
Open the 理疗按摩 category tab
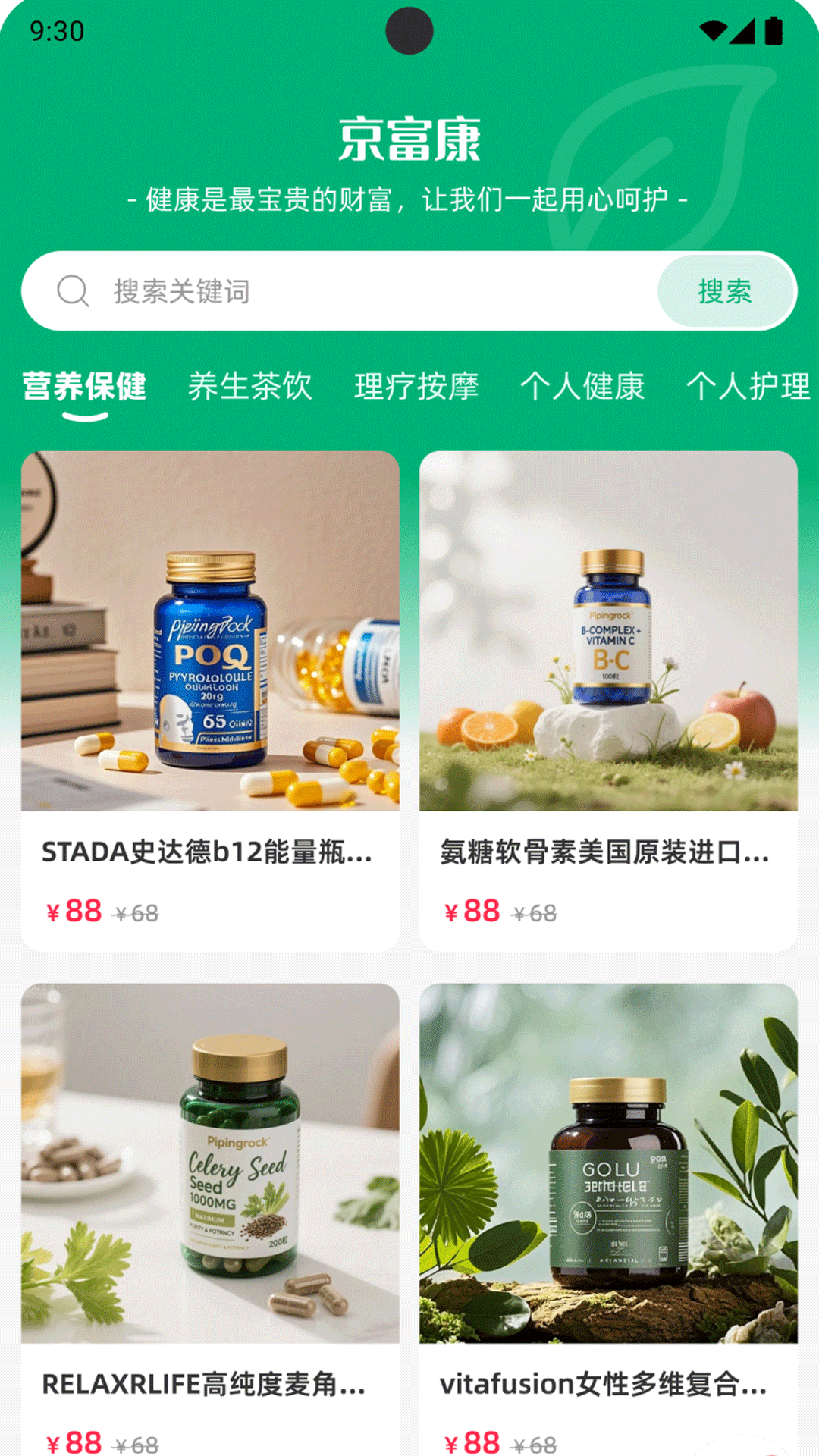416,387
